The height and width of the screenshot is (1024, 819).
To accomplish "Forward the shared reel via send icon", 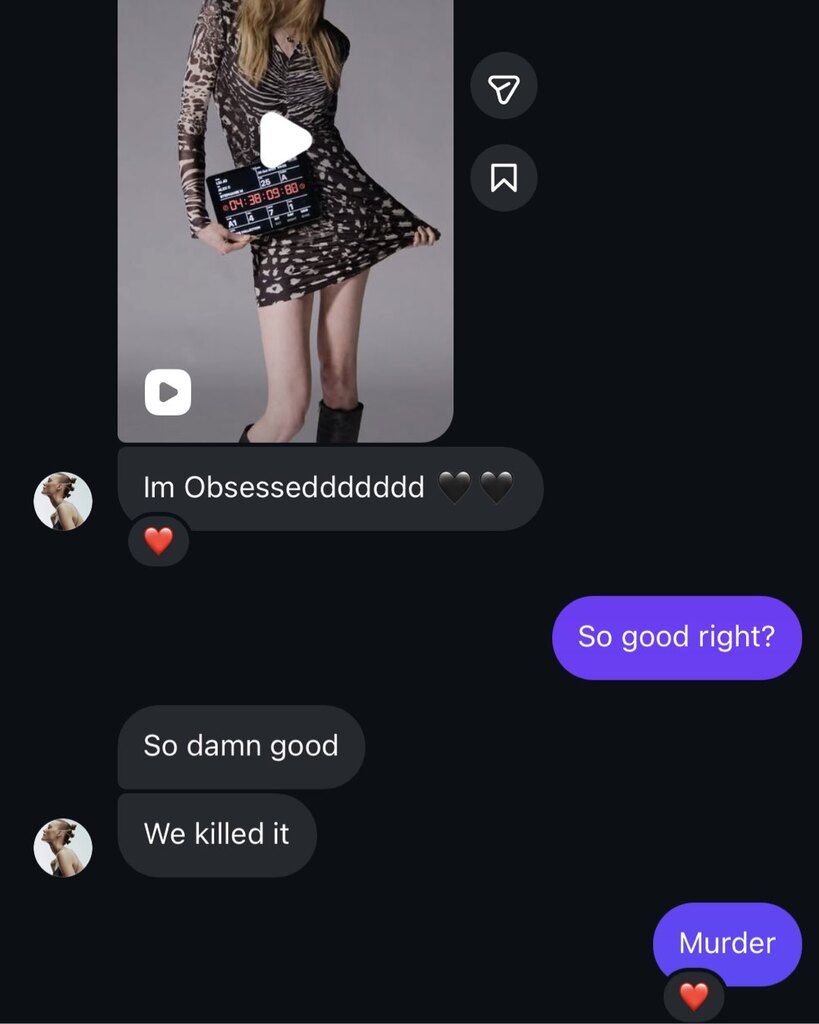I will coord(504,87).
